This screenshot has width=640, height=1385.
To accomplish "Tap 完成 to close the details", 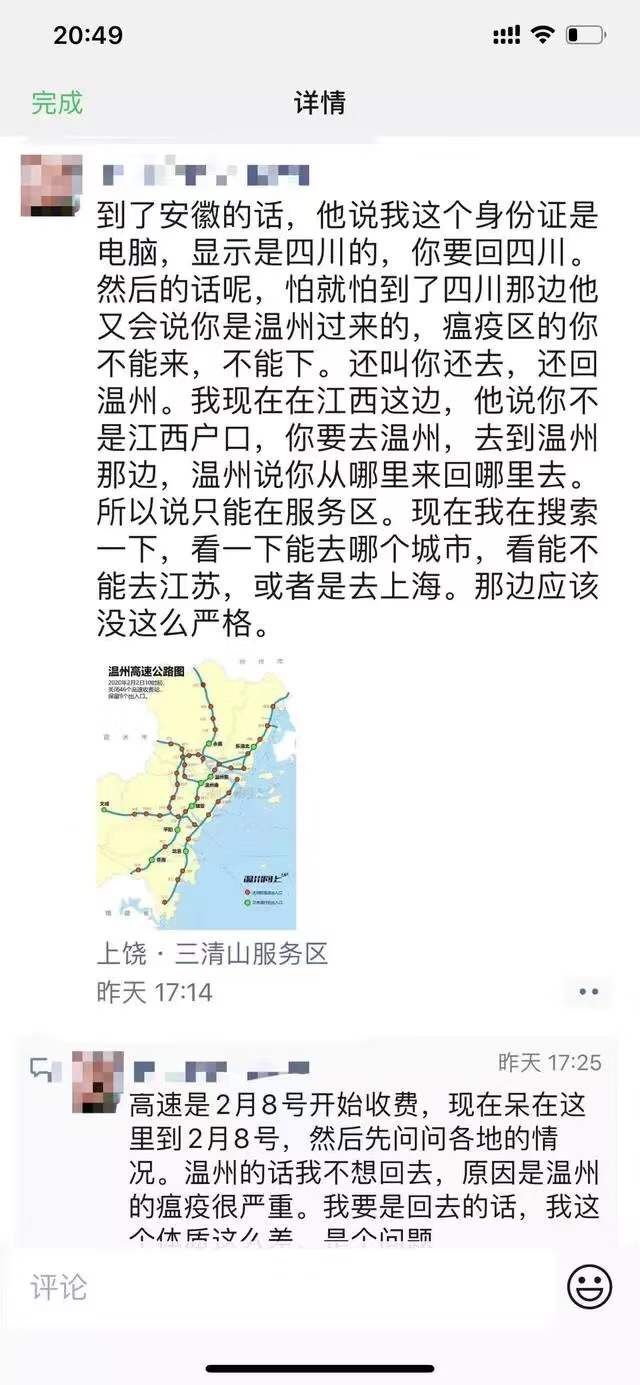I will pos(57,102).
